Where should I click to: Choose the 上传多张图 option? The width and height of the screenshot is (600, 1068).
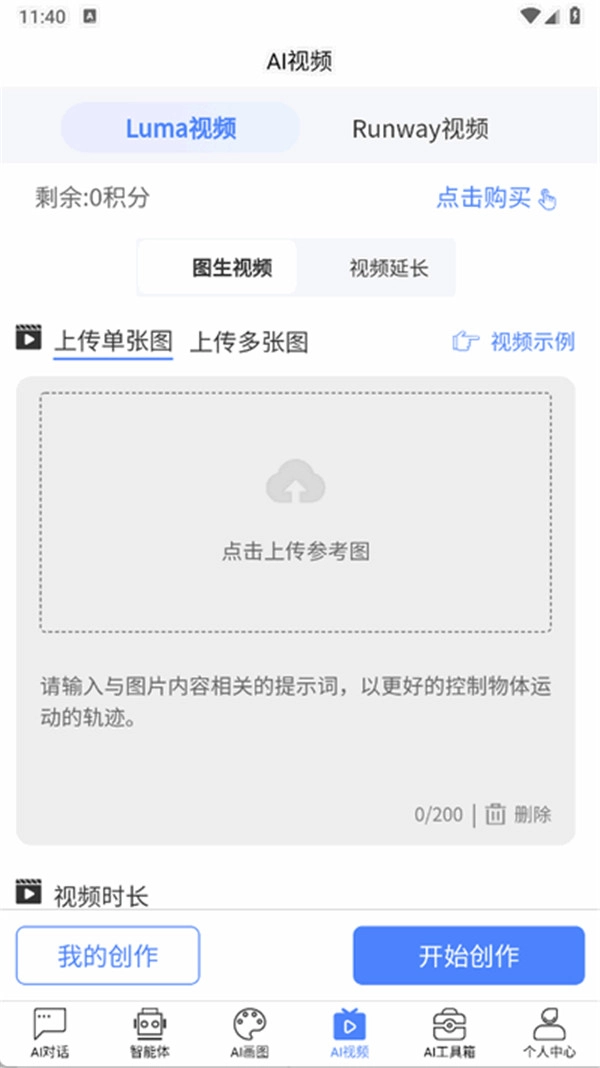(249, 342)
